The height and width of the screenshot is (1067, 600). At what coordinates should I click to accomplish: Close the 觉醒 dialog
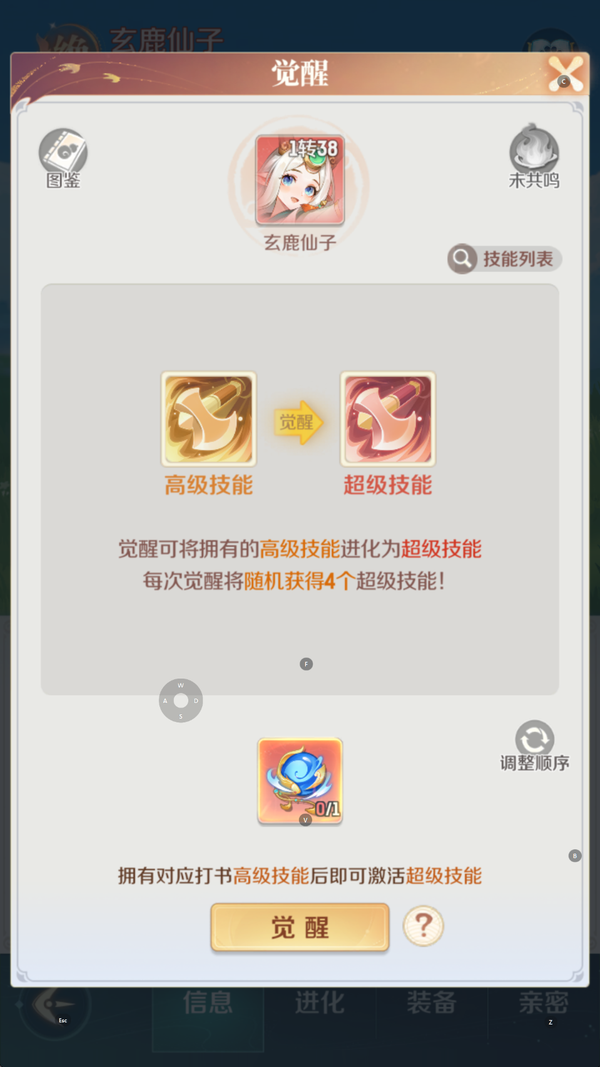pos(564,72)
